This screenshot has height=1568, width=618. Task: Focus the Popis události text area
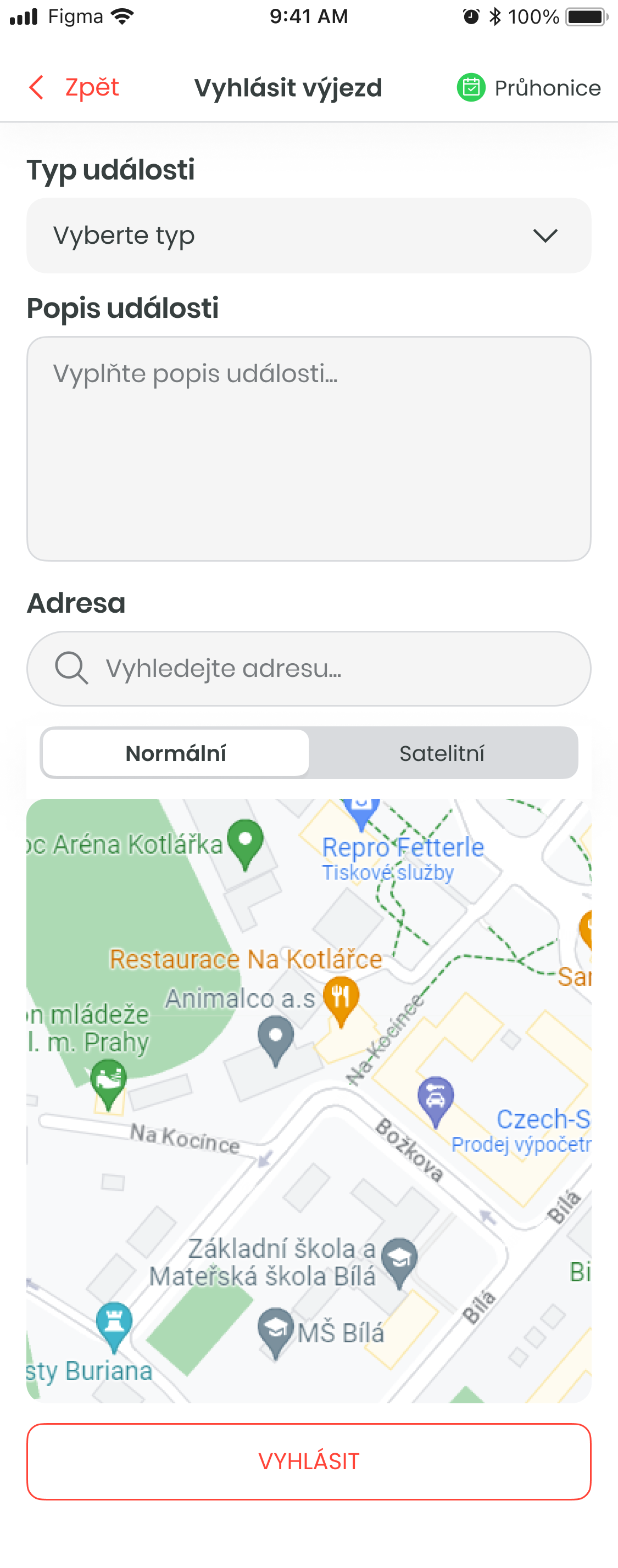tap(309, 449)
